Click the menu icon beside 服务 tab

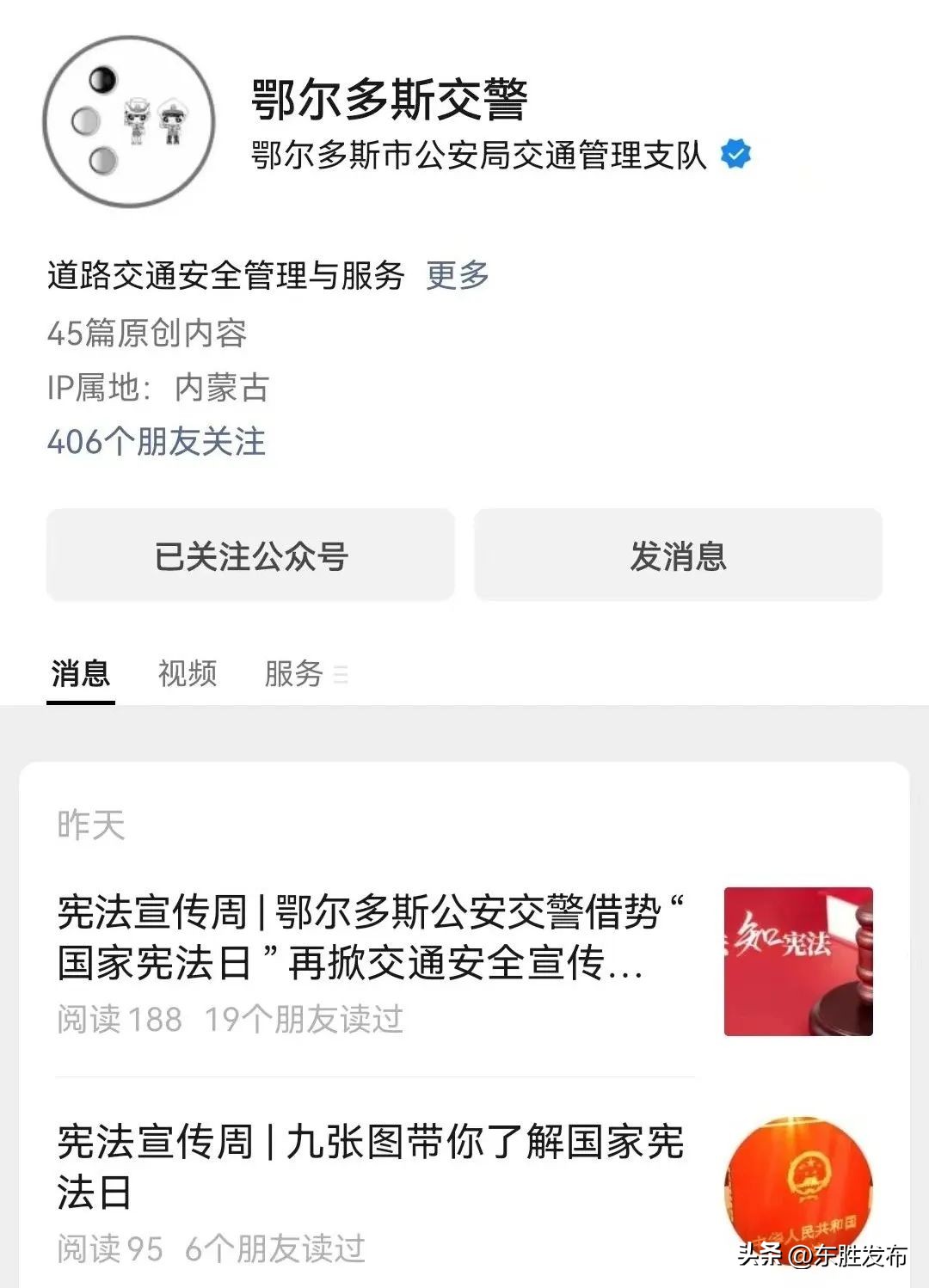coord(342,675)
